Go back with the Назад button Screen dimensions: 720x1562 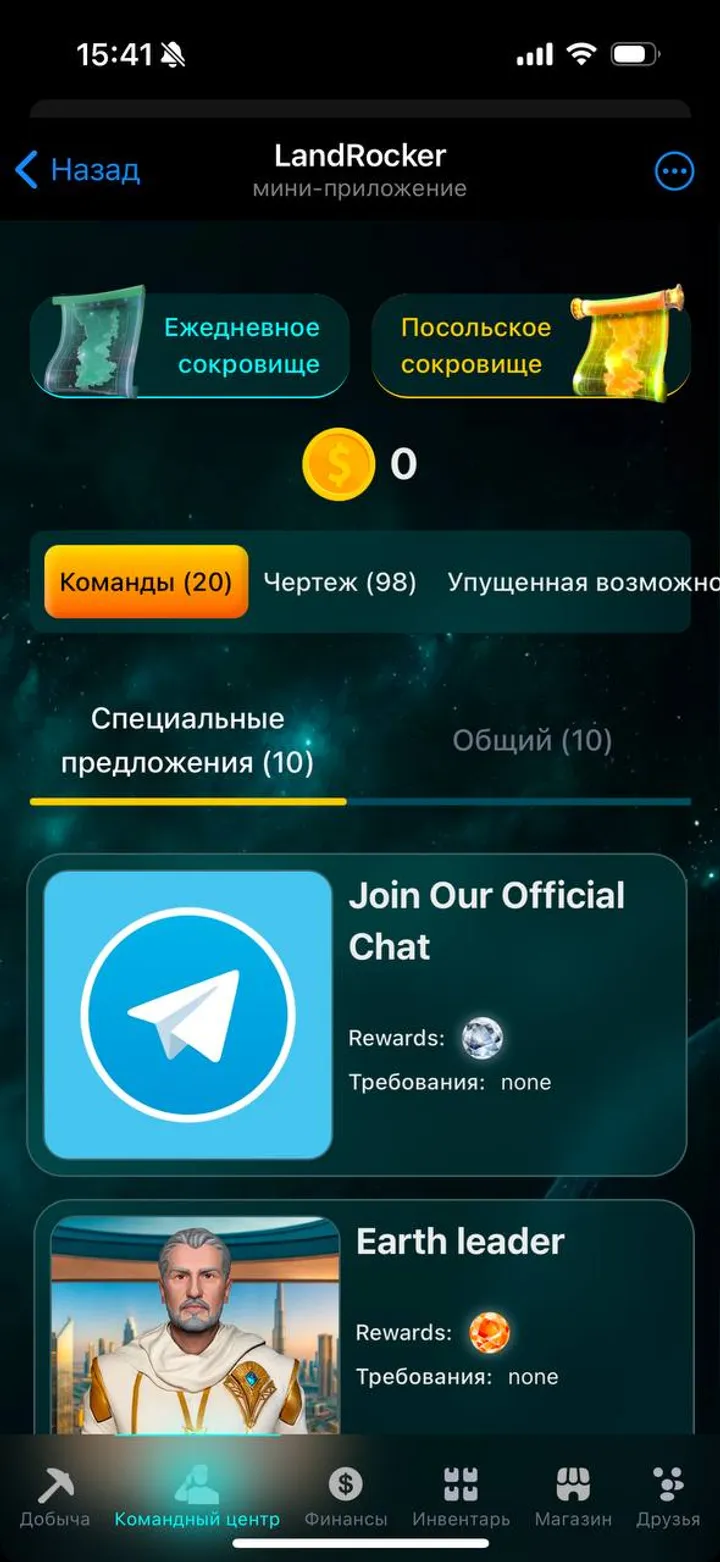coord(78,170)
